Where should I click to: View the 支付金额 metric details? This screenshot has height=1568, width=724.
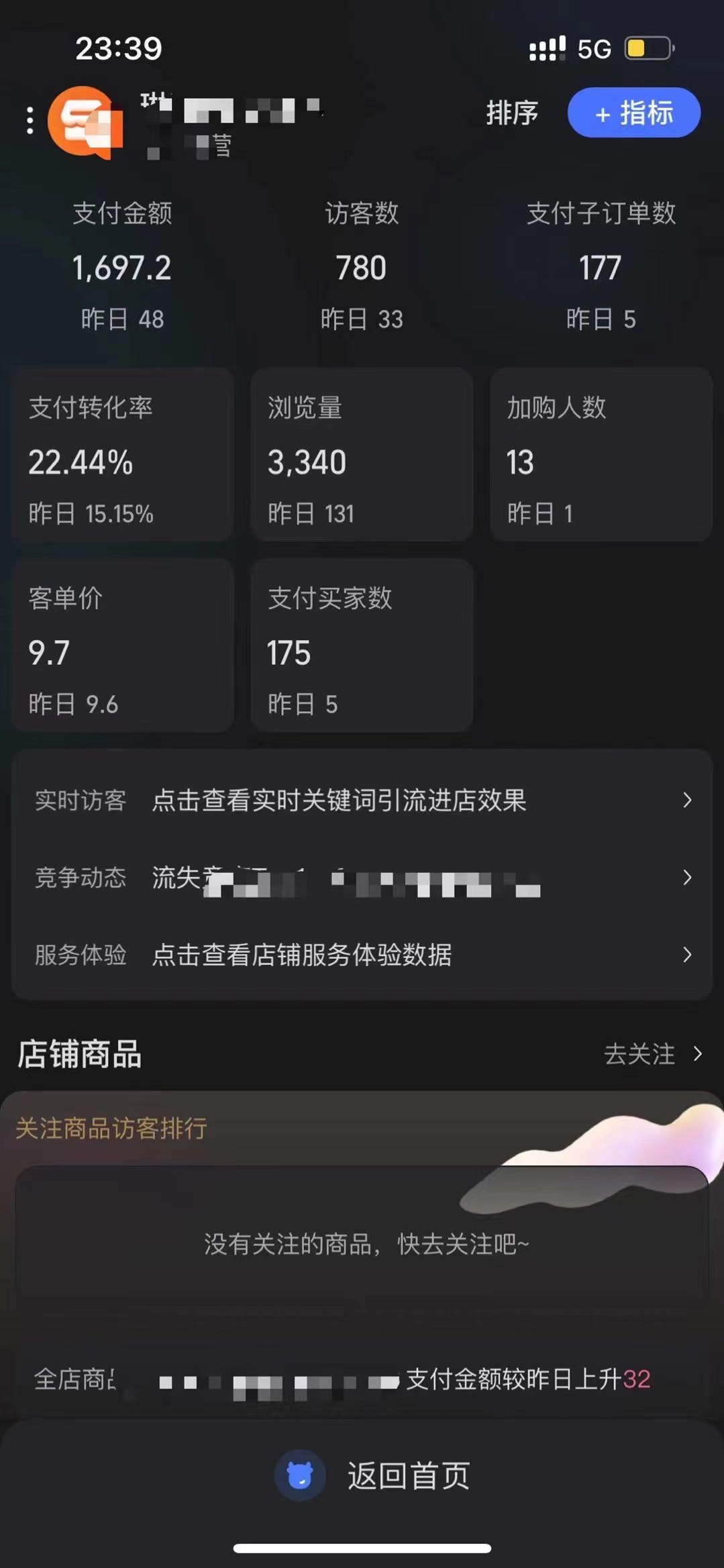click(x=122, y=266)
